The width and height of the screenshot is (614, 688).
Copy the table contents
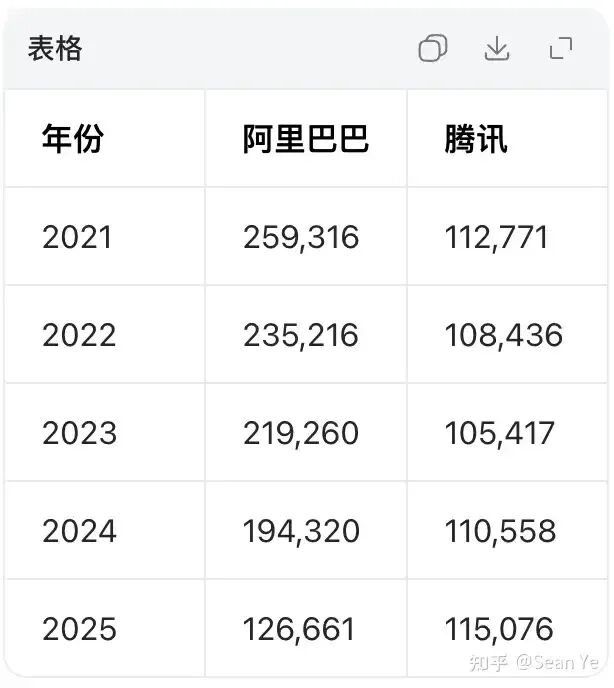(432, 48)
